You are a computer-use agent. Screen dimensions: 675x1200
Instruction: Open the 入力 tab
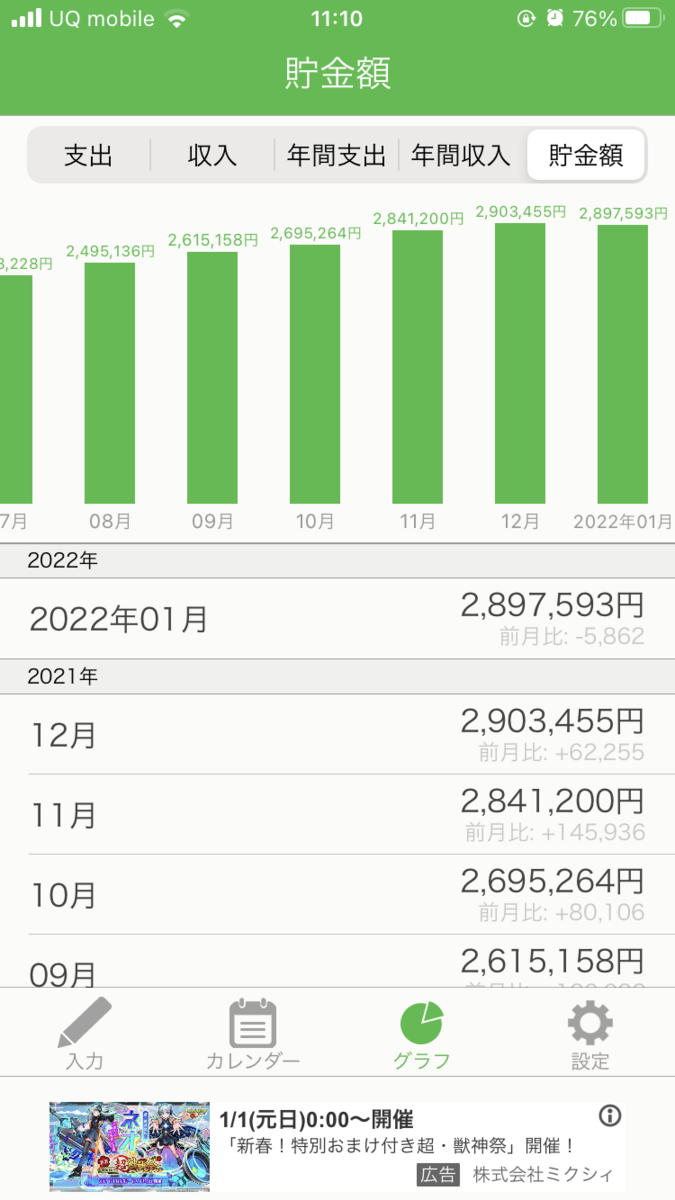coord(85,1035)
